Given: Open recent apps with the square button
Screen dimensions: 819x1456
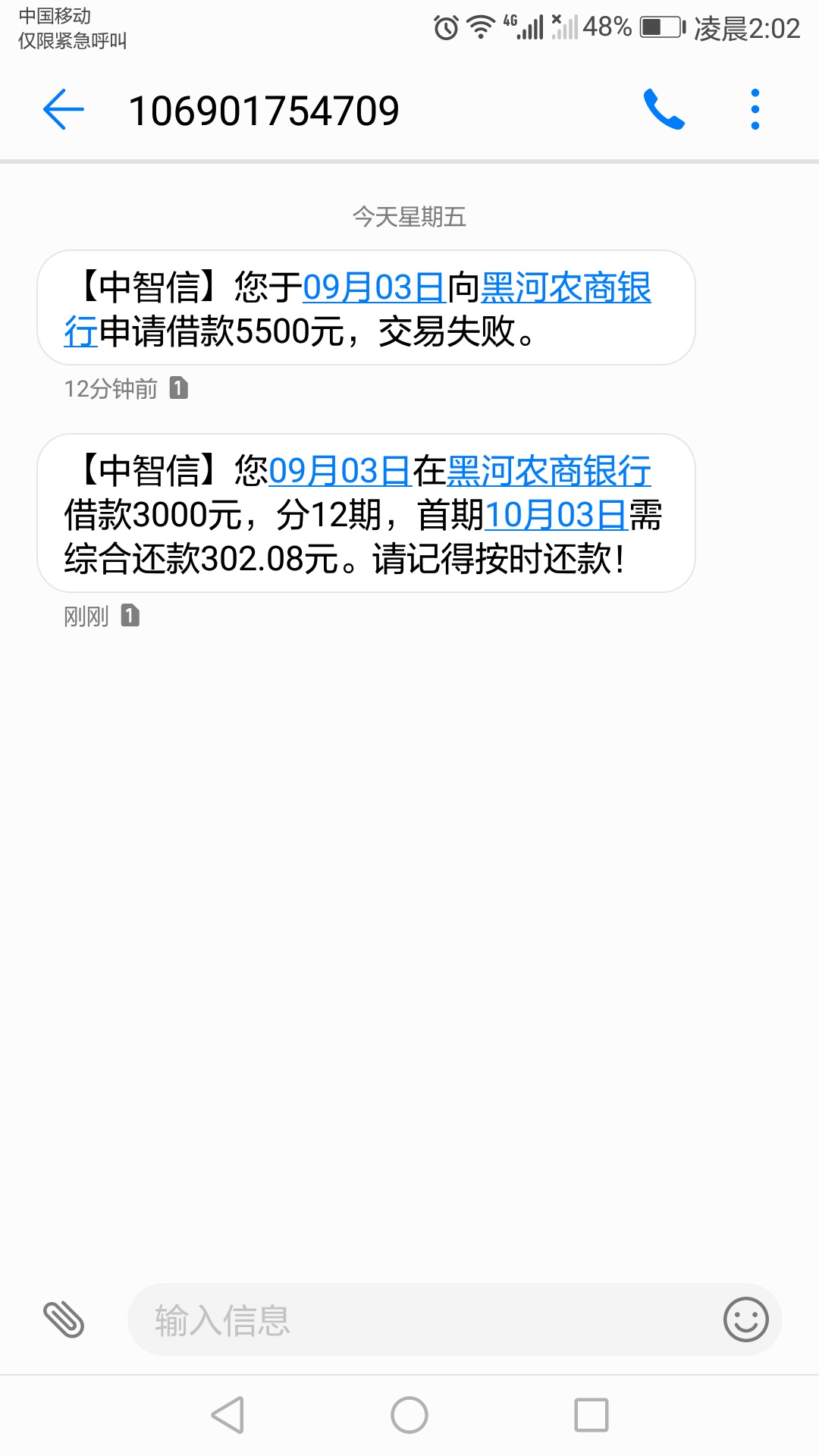Looking at the screenshot, I should pyautogui.click(x=591, y=1415).
